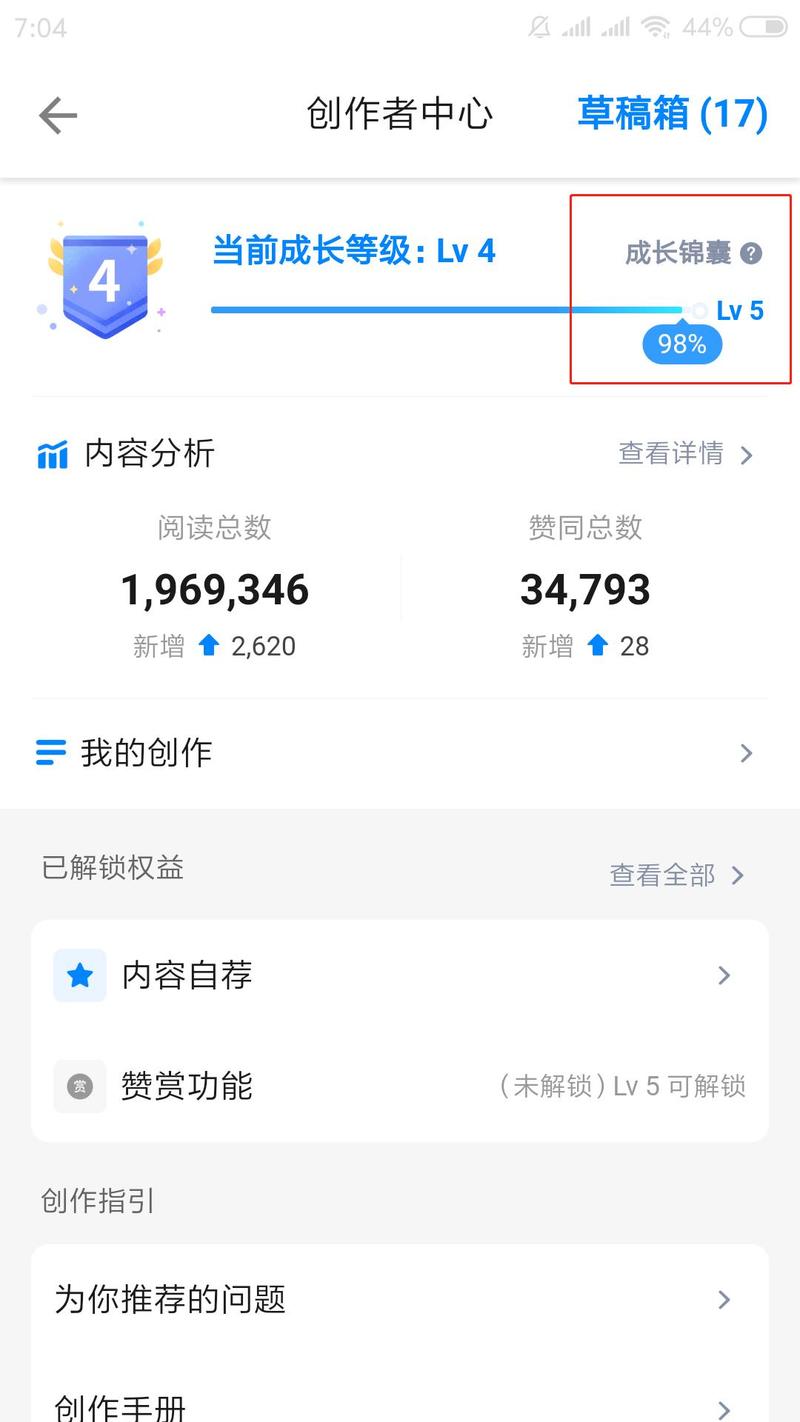Image resolution: width=800 pixels, height=1422 pixels.
Task: Tap the Wi-Fi icon in the status bar
Action: (657, 28)
